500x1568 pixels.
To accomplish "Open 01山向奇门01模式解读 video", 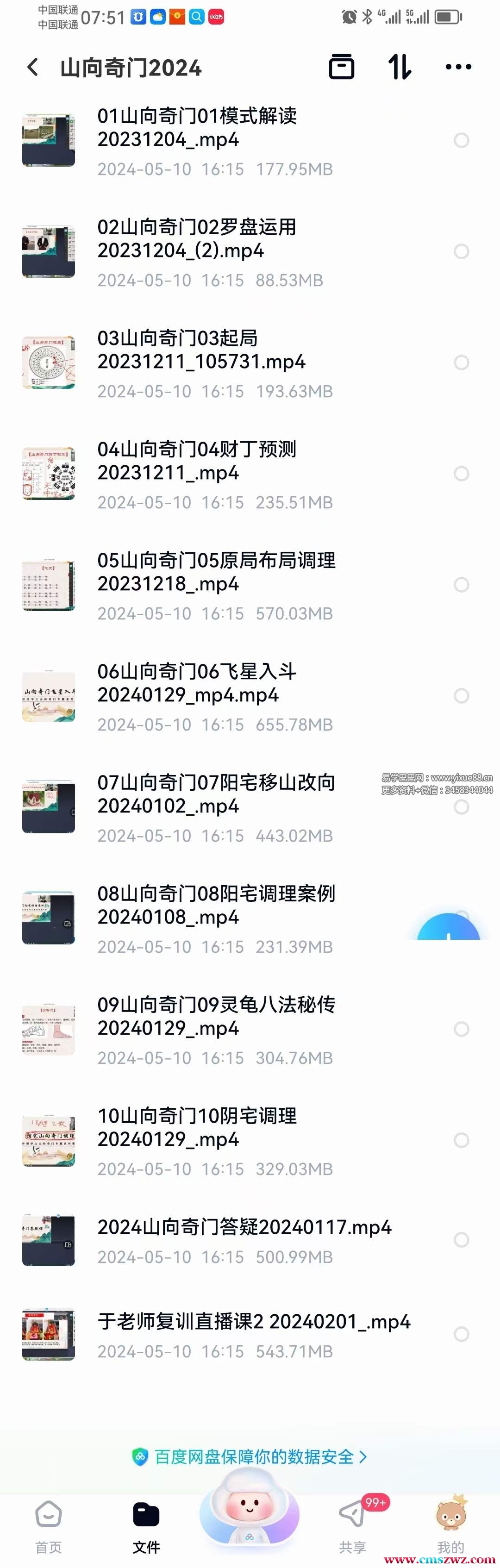I will point(197,128).
